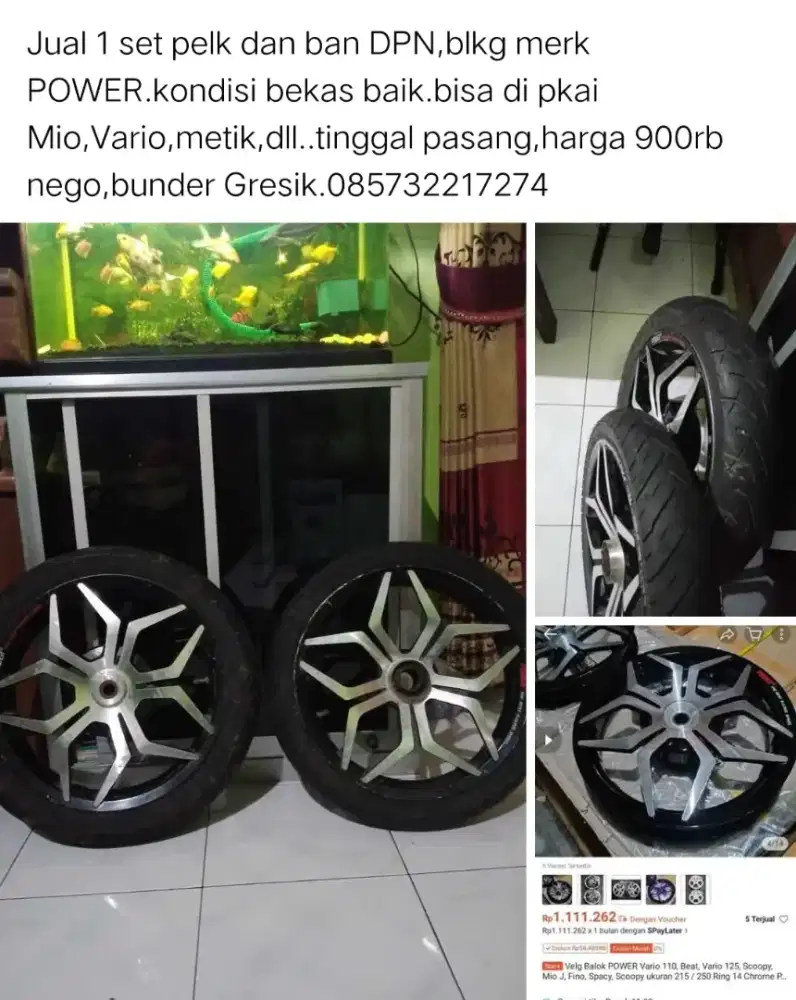Tap the 5 Terjual sold count label

tap(760, 918)
